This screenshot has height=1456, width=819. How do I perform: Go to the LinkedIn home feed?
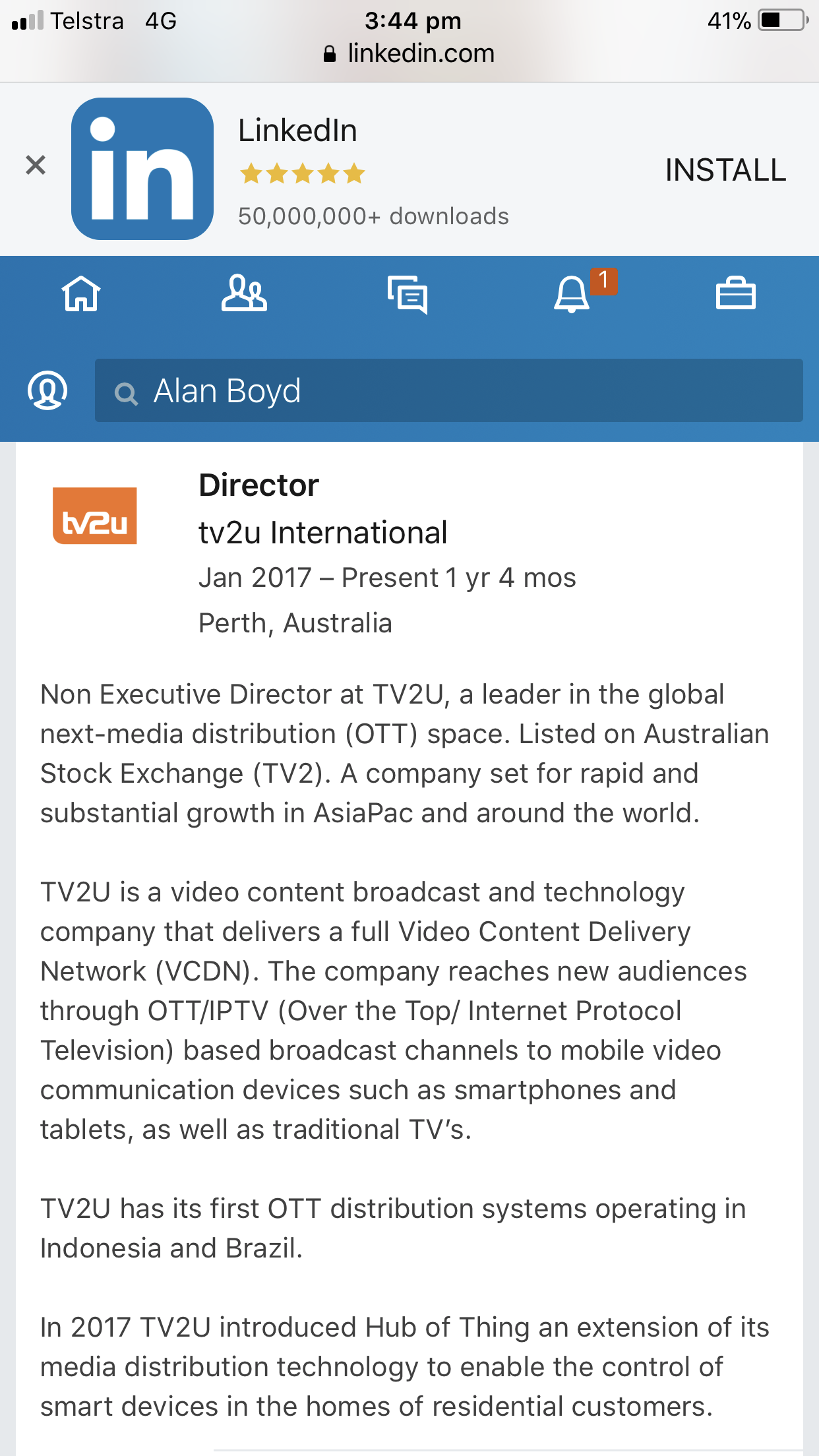tap(81, 293)
